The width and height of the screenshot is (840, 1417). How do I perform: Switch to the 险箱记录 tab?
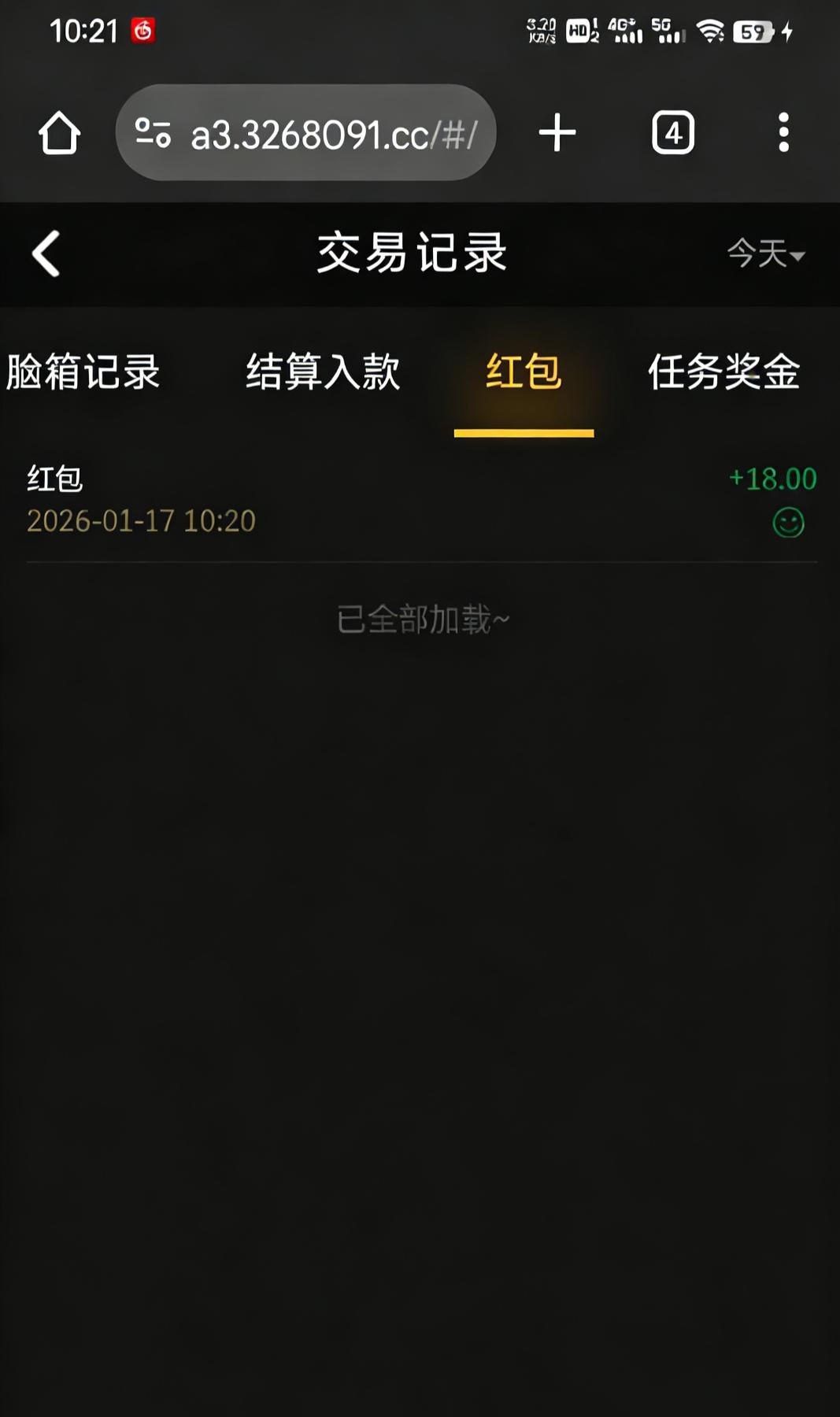83,372
